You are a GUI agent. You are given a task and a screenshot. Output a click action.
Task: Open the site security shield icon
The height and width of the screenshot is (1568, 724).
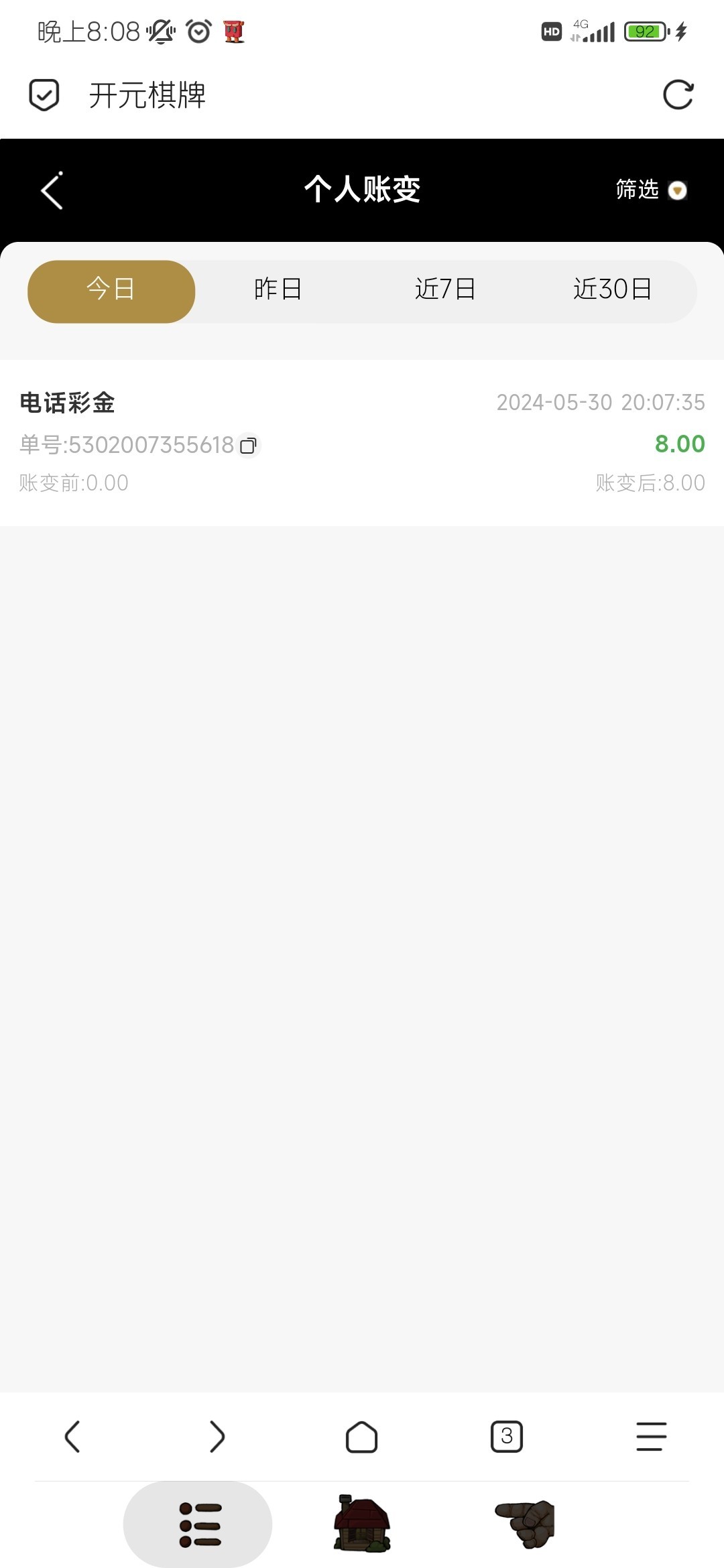(x=44, y=94)
